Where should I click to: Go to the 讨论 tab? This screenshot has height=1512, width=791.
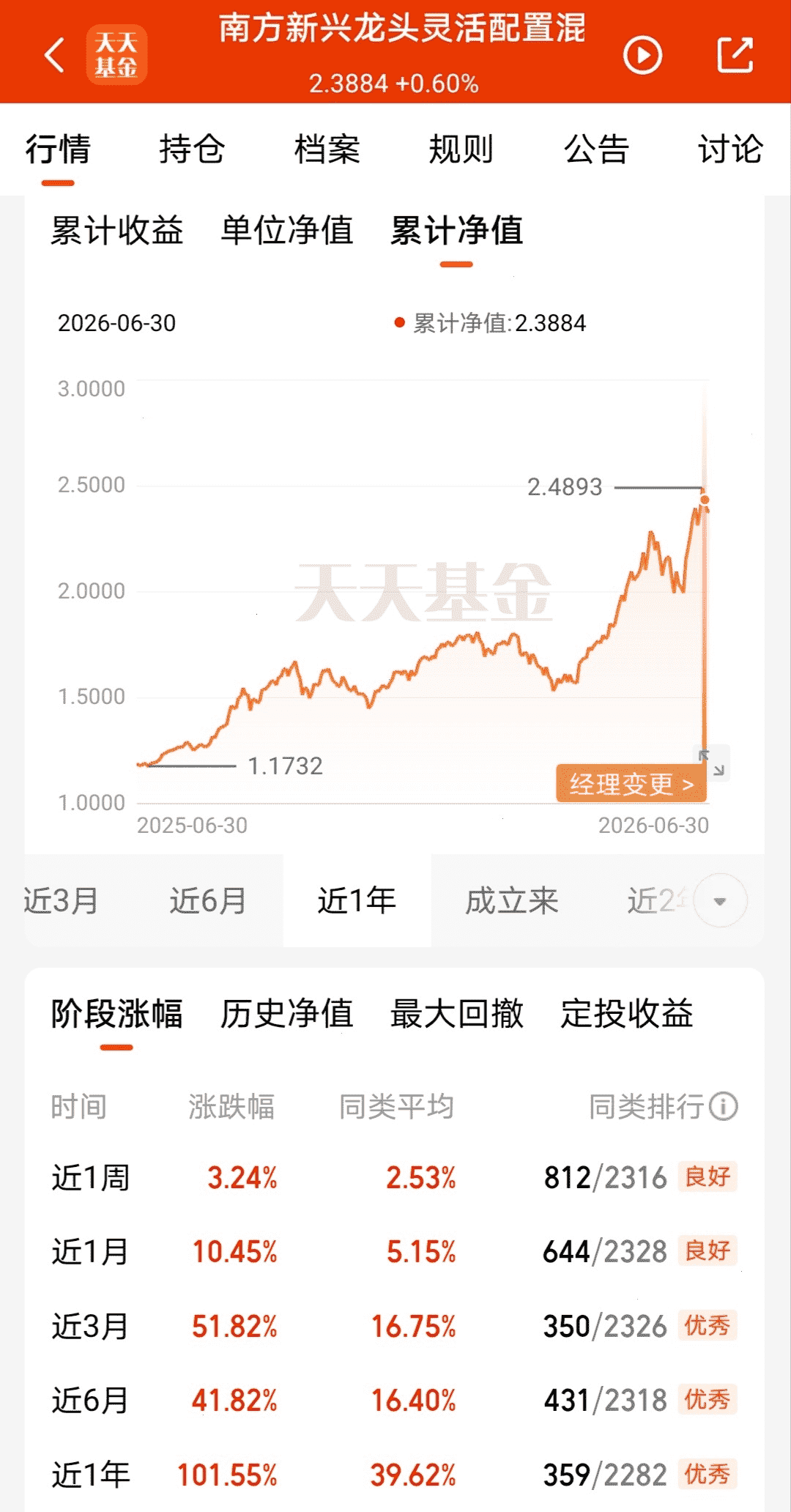[x=730, y=149]
